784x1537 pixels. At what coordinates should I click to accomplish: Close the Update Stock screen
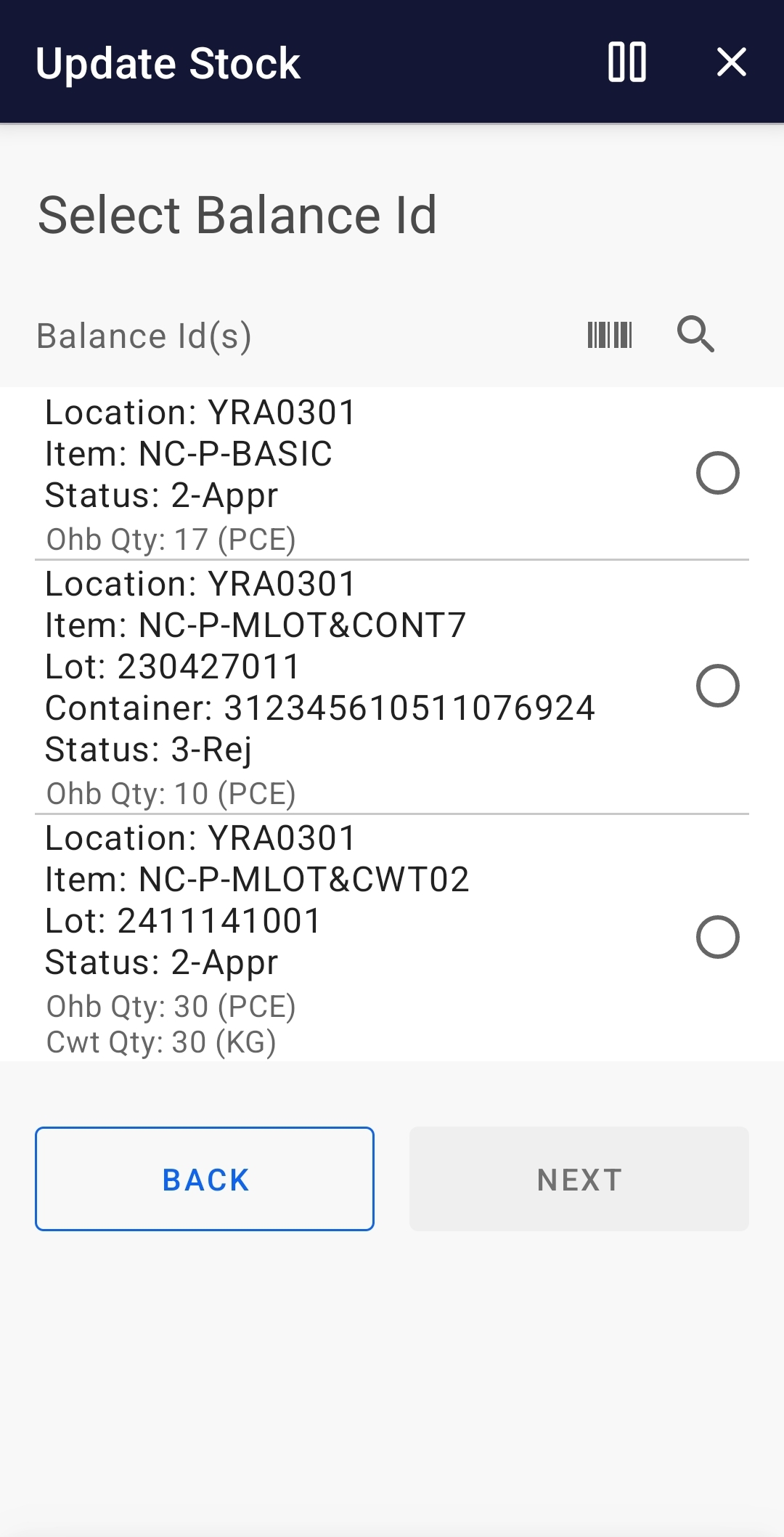731,63
